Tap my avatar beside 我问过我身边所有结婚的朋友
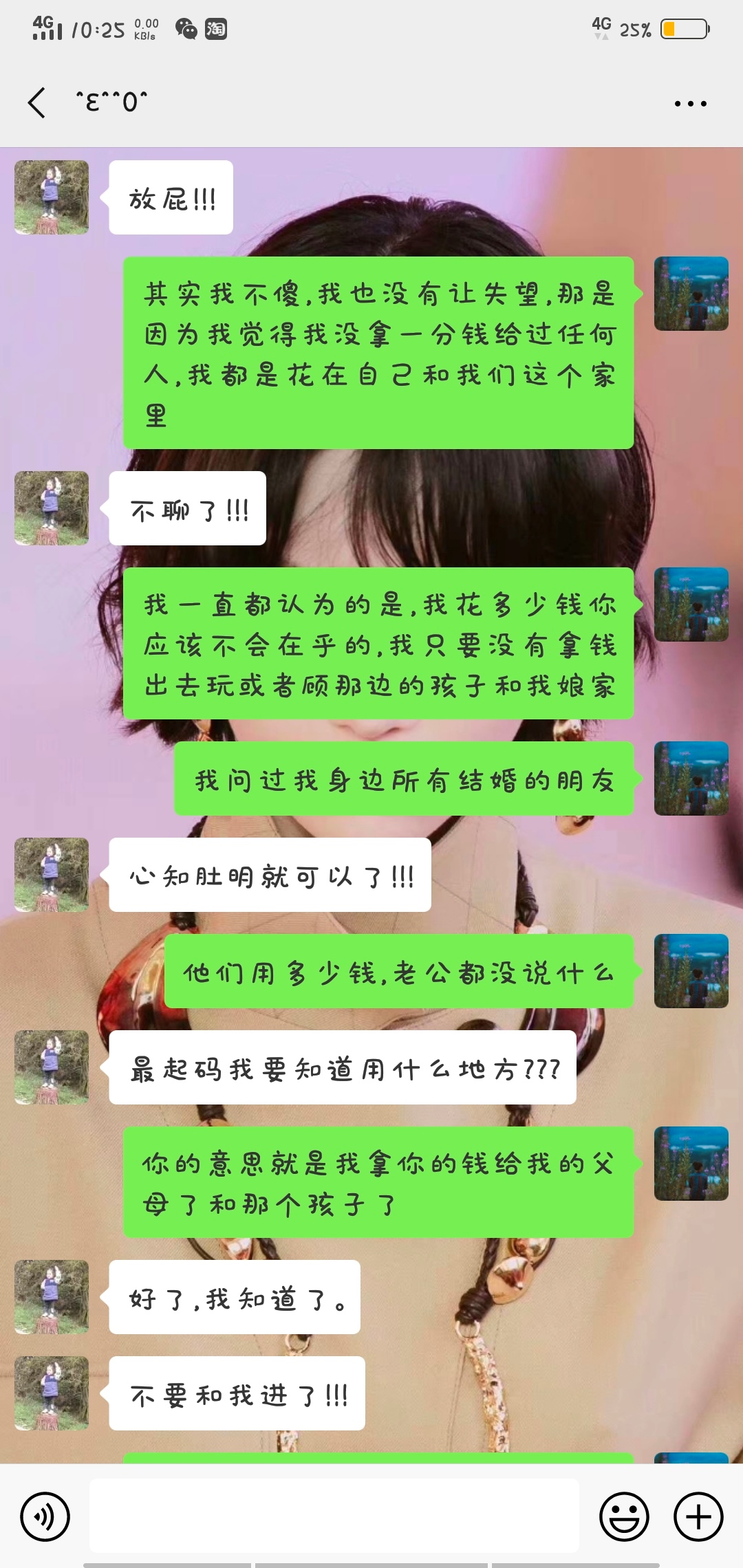The image size is (743, 1568). coord(691,778)
